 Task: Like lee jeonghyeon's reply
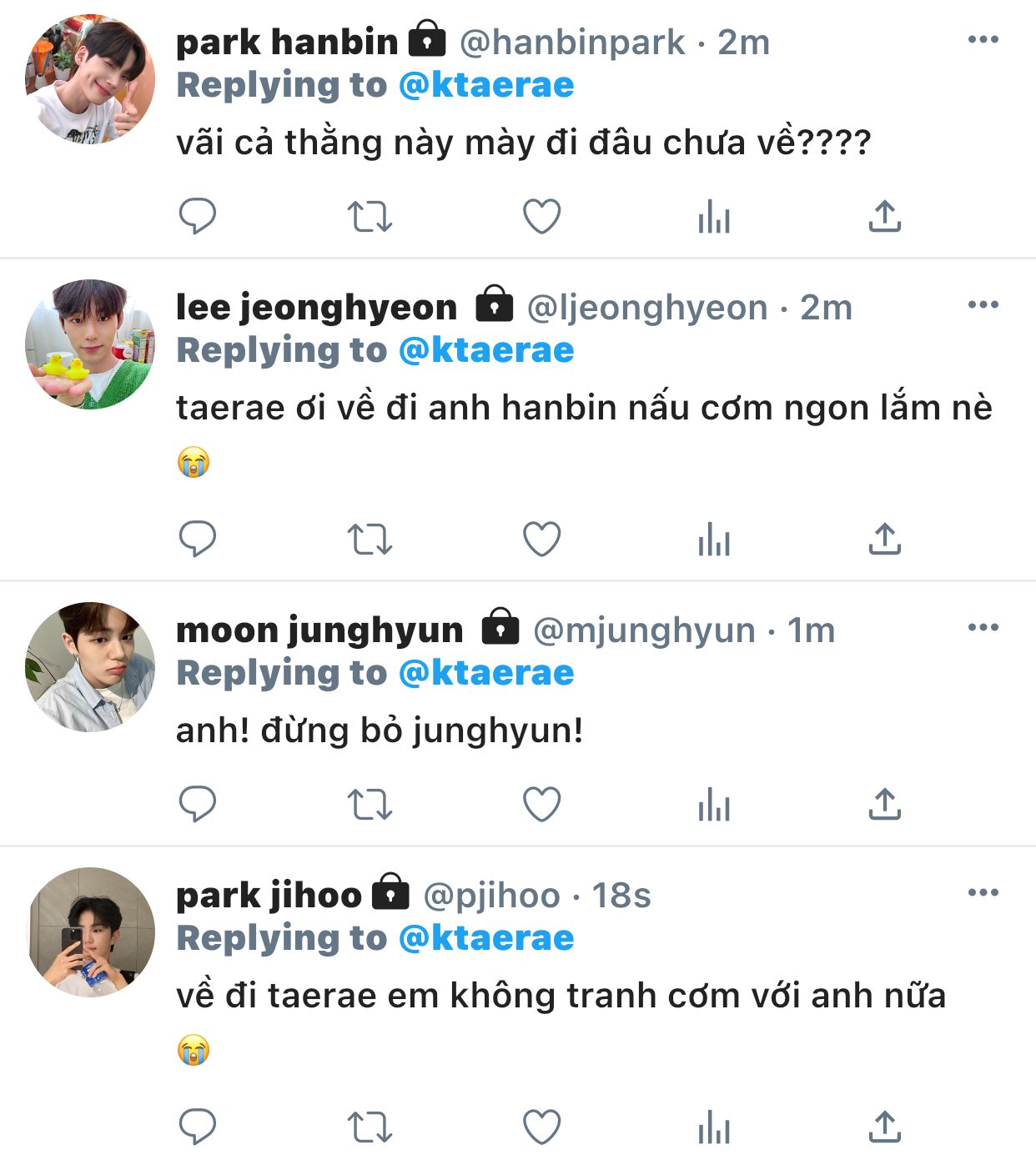click(541, 540)
